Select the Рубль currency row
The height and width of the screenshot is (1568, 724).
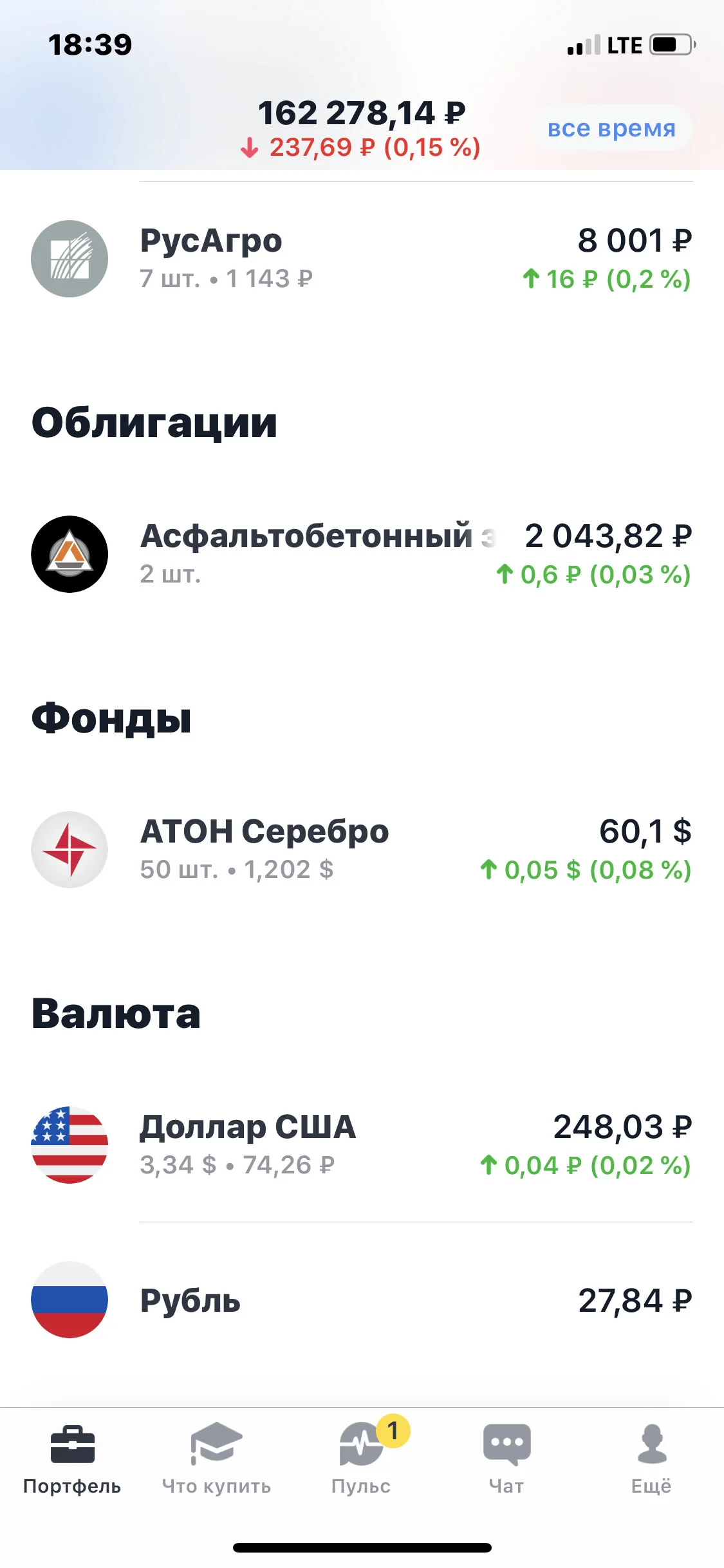coord(362,1300)
